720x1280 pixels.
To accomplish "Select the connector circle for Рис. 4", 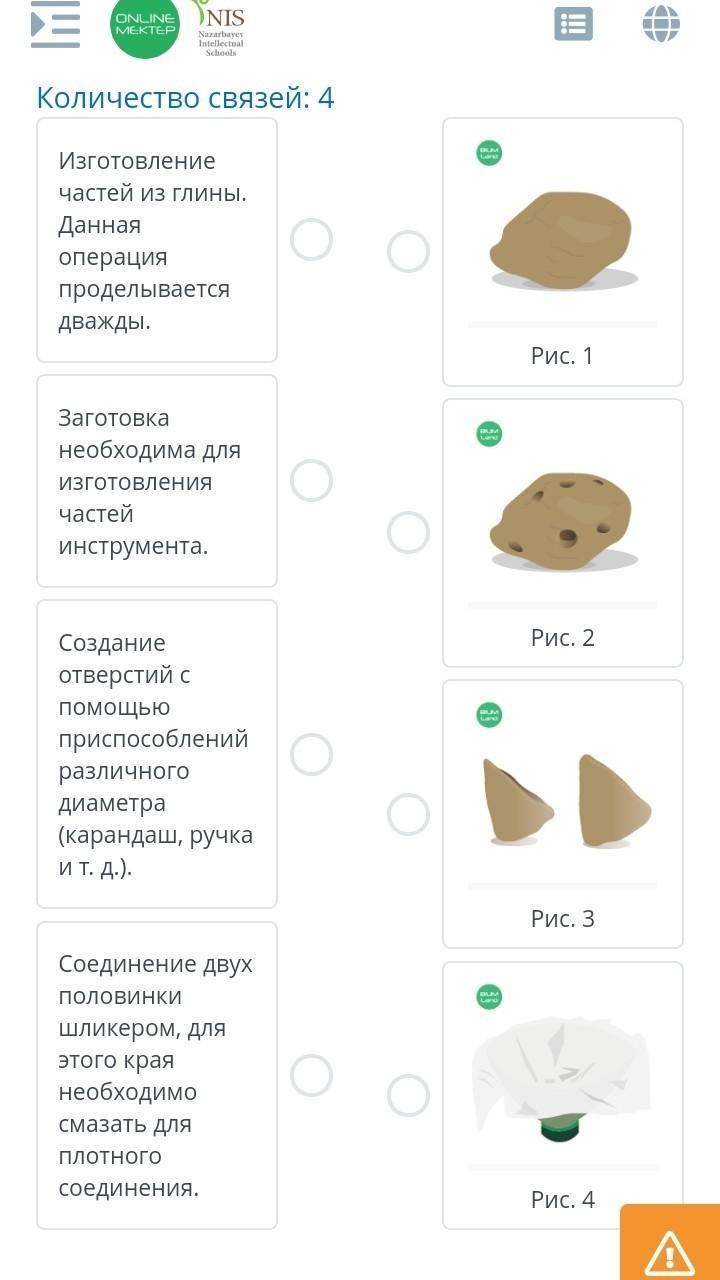I will tap(408, 1095).
